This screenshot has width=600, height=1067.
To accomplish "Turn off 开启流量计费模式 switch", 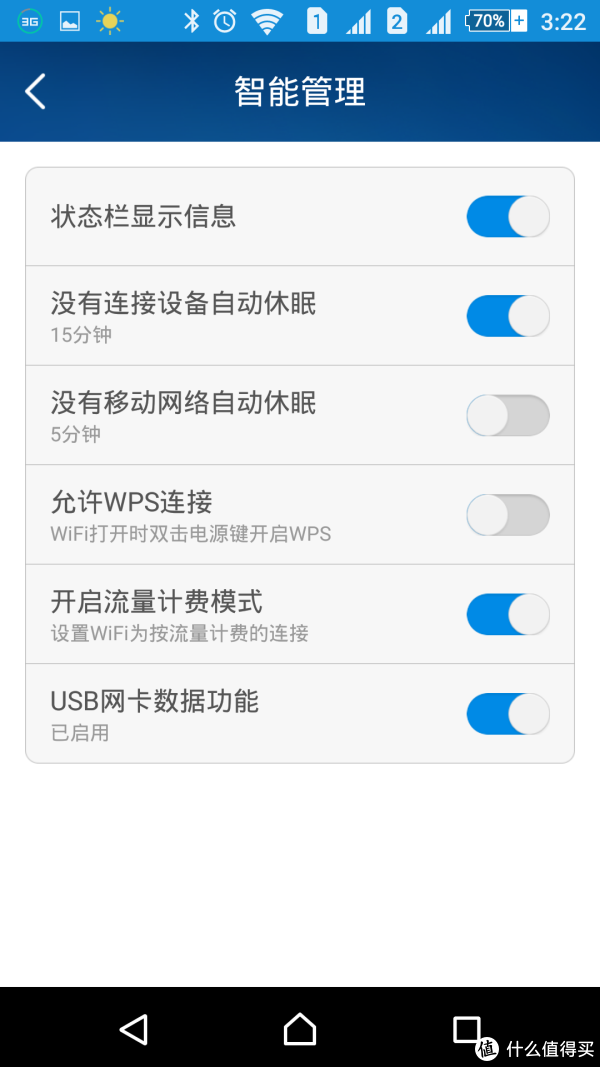I will (508, 614).
